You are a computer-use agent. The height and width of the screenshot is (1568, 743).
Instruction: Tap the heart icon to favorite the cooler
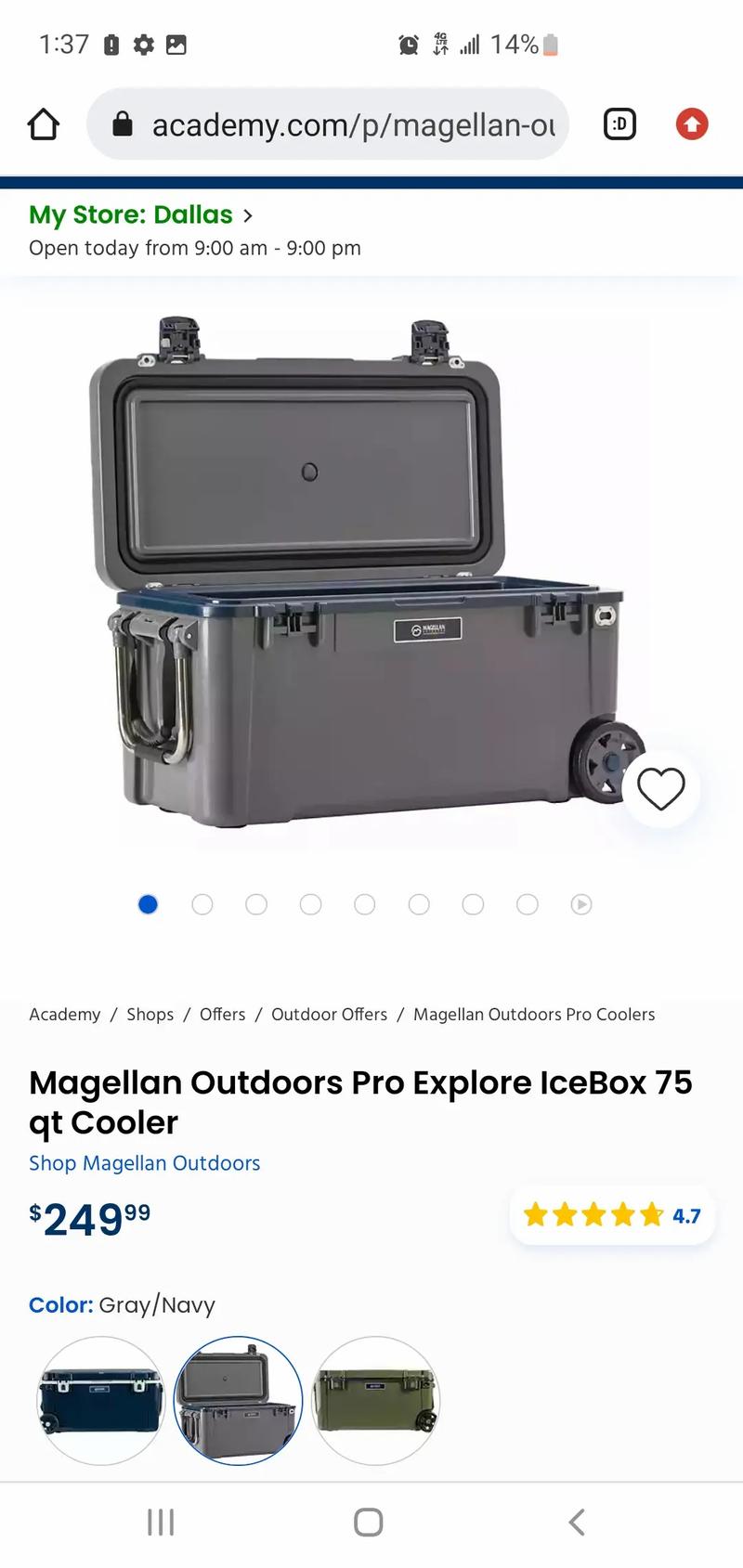coord(660,788)
